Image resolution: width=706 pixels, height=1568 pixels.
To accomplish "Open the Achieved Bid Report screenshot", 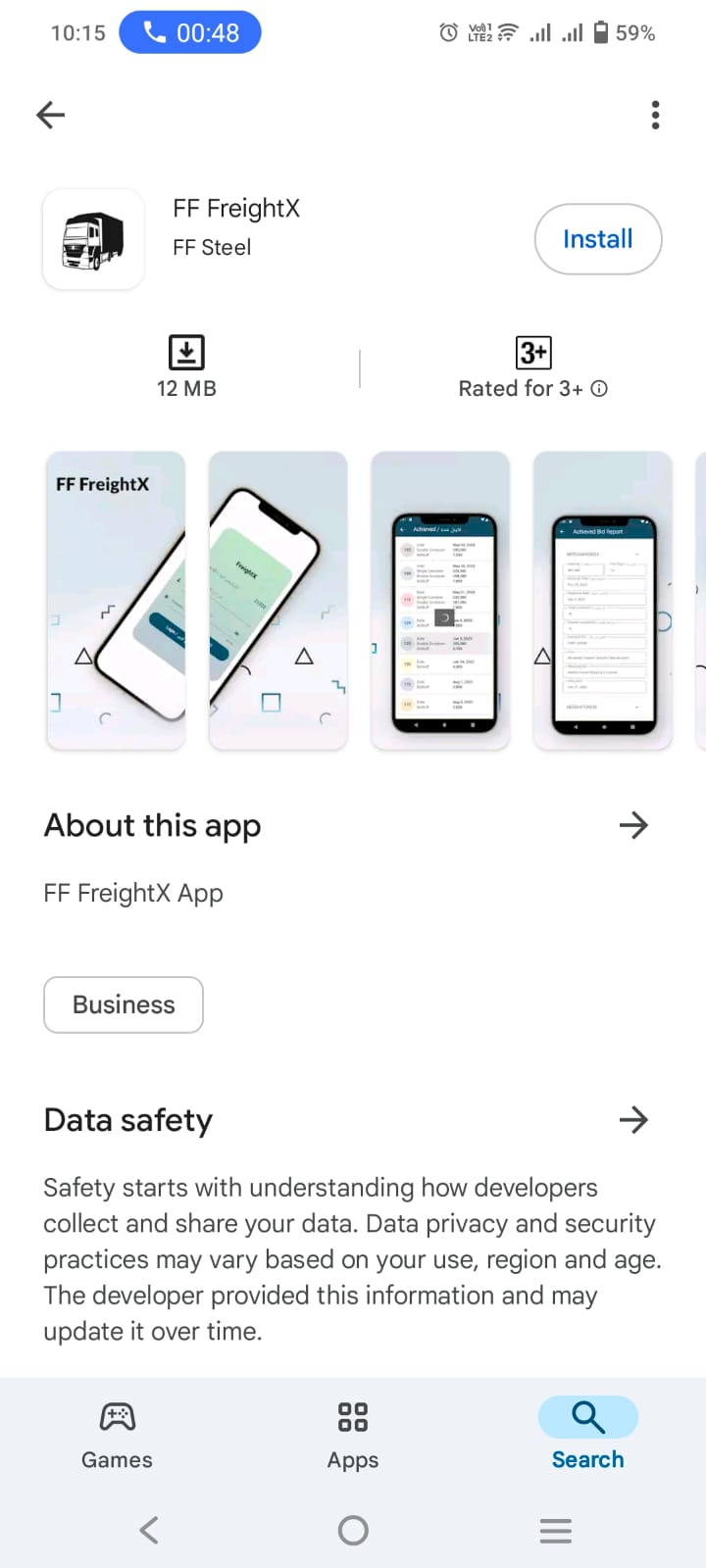I will 601,601.
